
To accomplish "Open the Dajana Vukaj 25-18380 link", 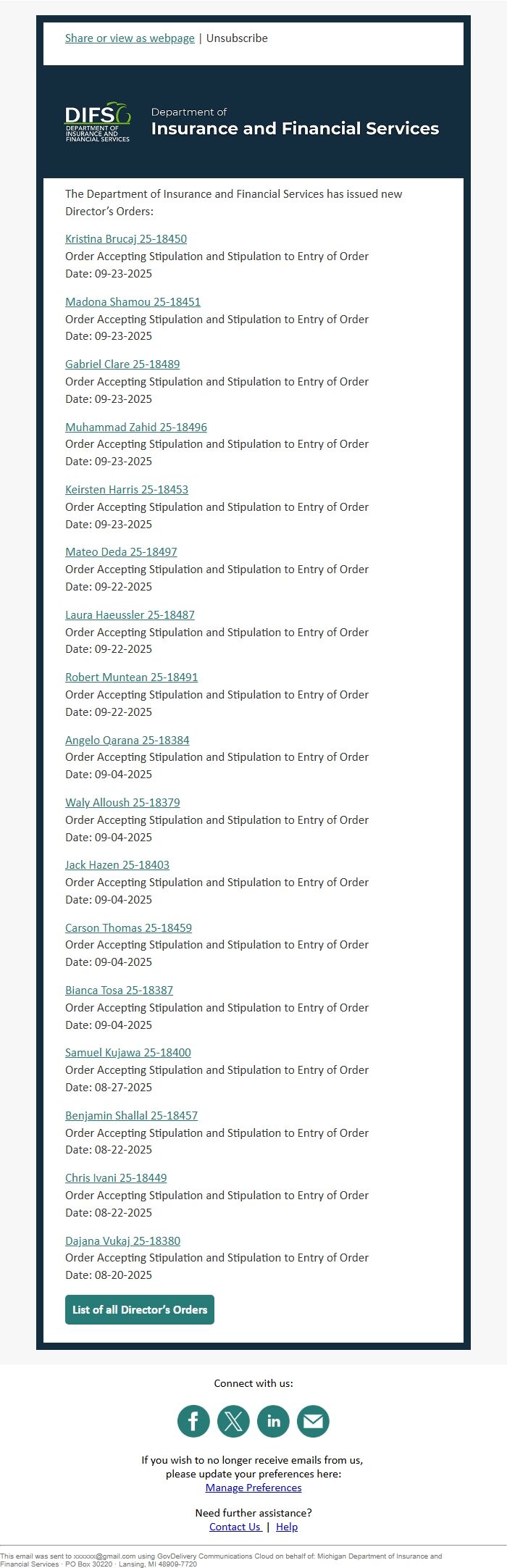I will tap(122, 1241).
